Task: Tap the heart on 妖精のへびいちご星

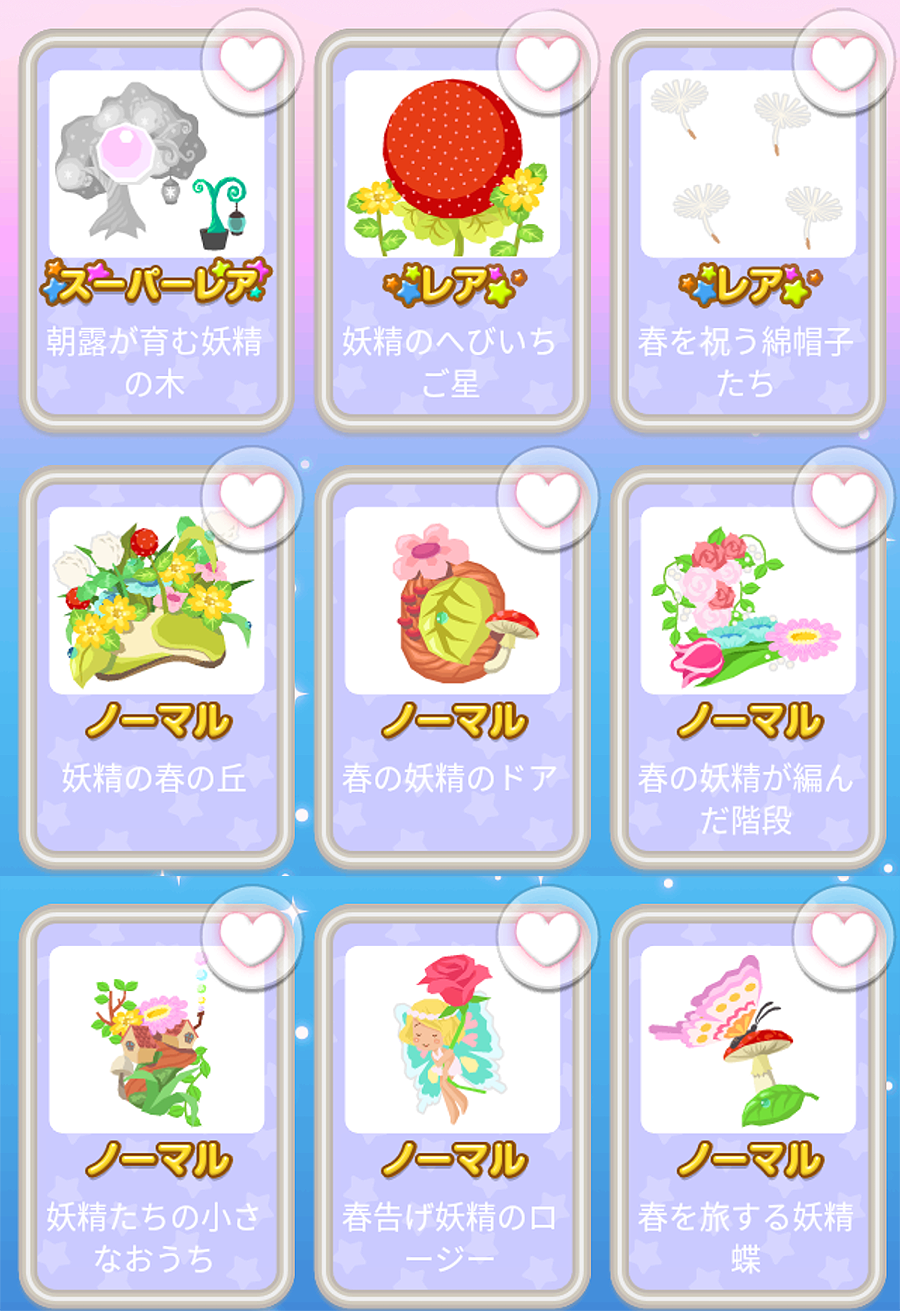Action: [547, 60]
